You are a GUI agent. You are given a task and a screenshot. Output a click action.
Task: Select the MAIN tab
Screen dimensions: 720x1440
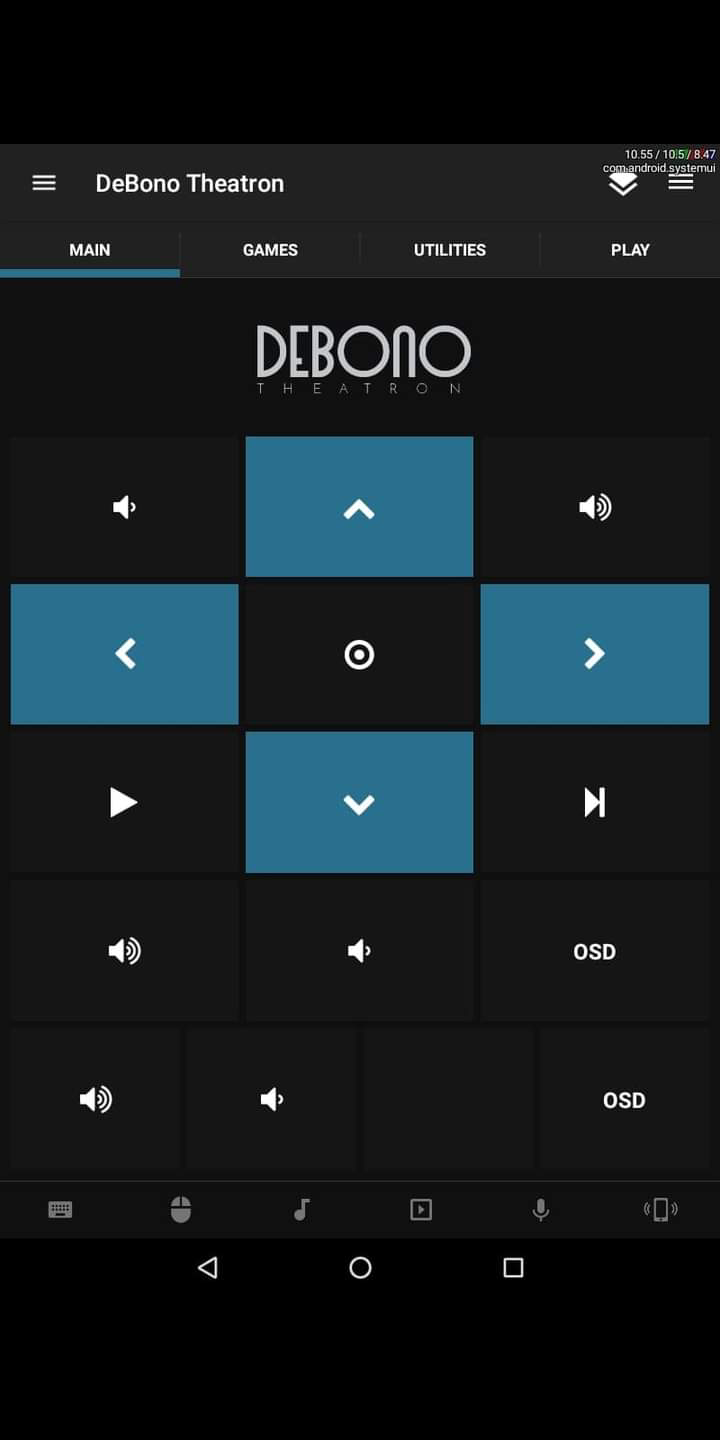(90, 250)
